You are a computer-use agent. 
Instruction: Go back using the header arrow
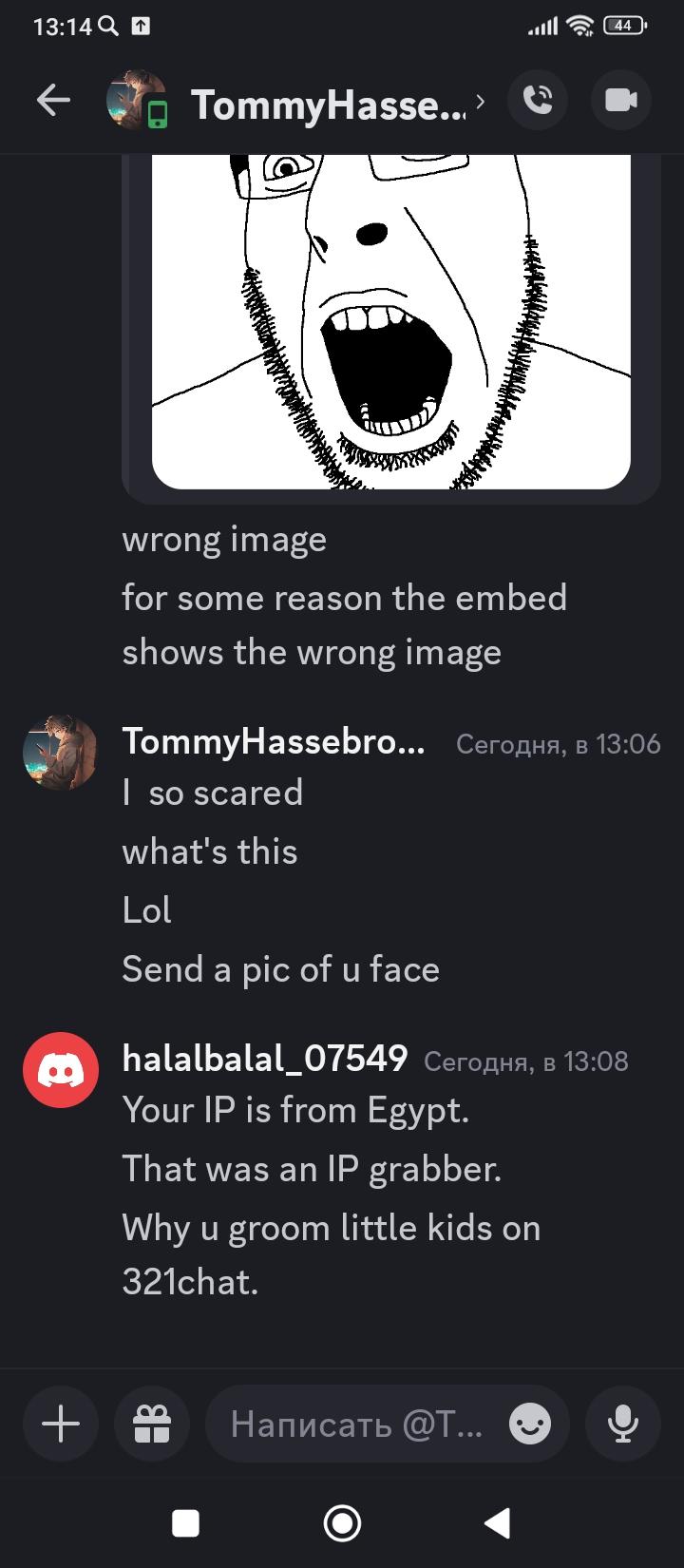click(x=53, y=100)
